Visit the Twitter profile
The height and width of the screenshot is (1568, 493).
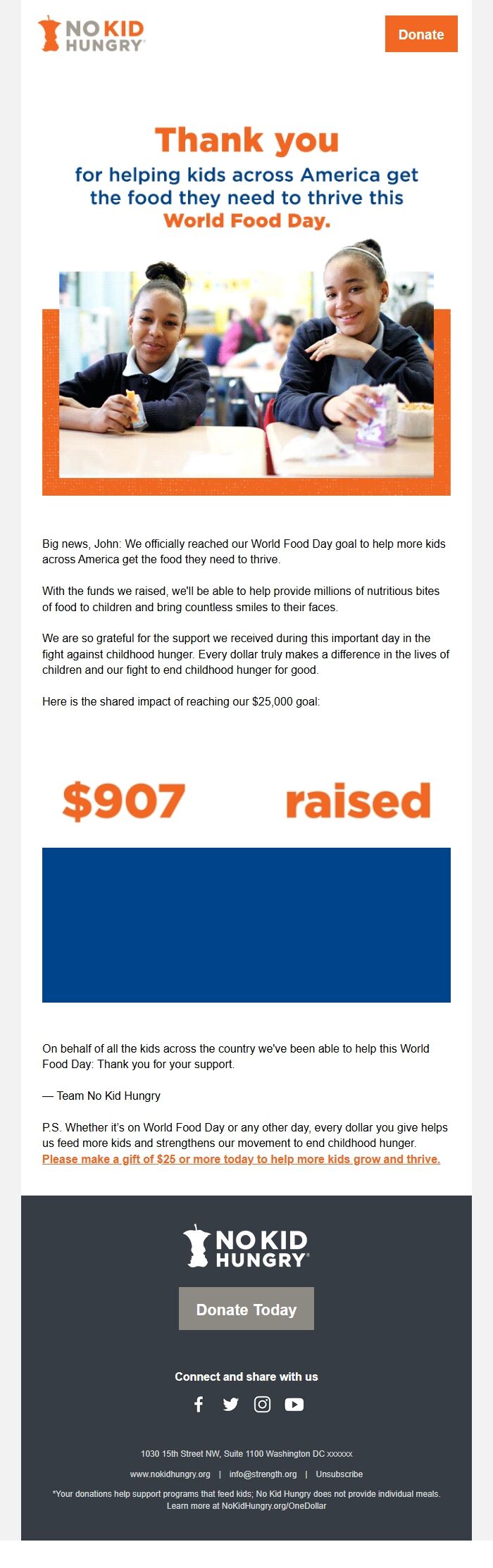[x=230, y=1405]
